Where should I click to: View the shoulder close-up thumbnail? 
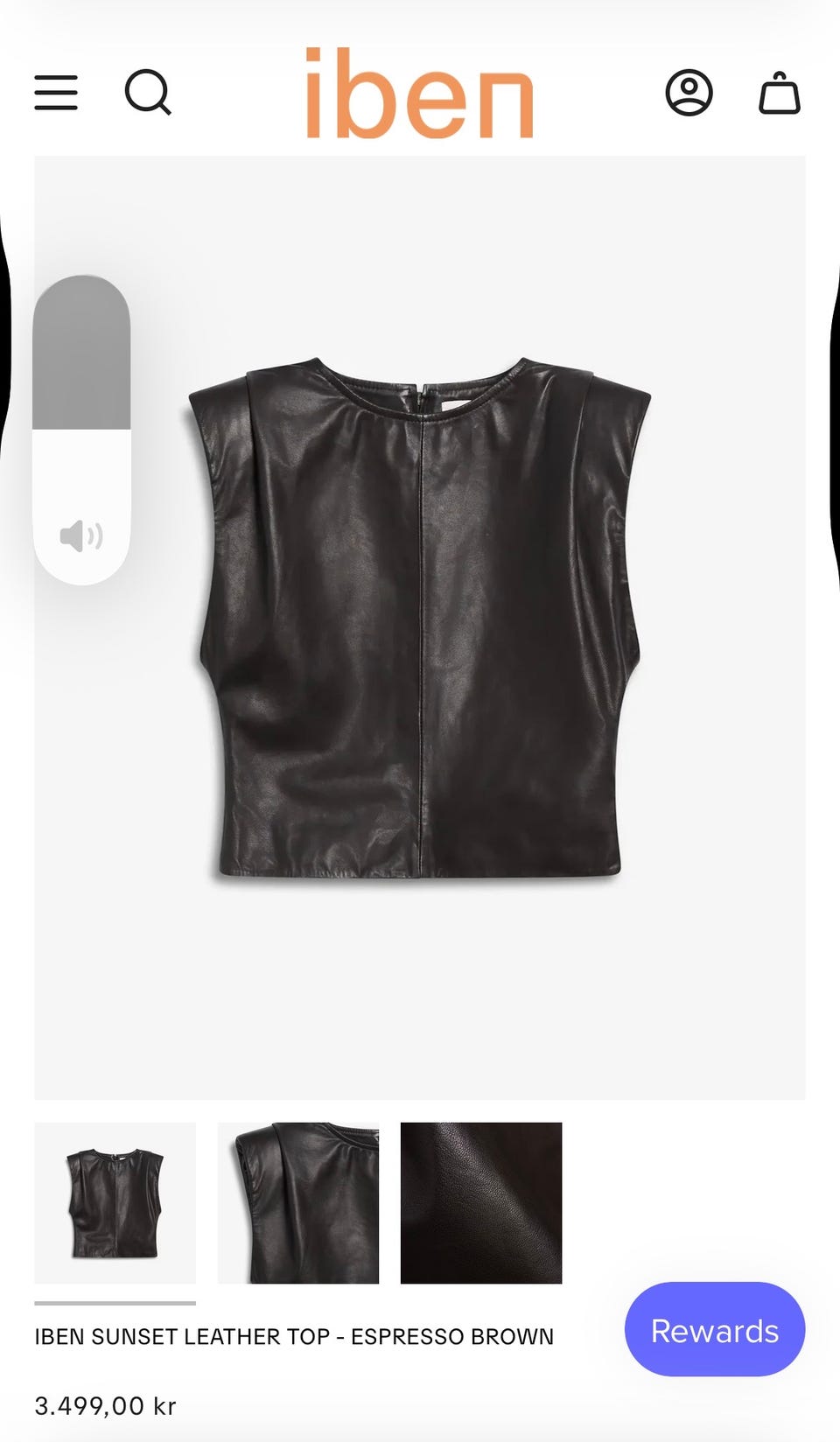pyautogui.click(x=298, y=1203)
